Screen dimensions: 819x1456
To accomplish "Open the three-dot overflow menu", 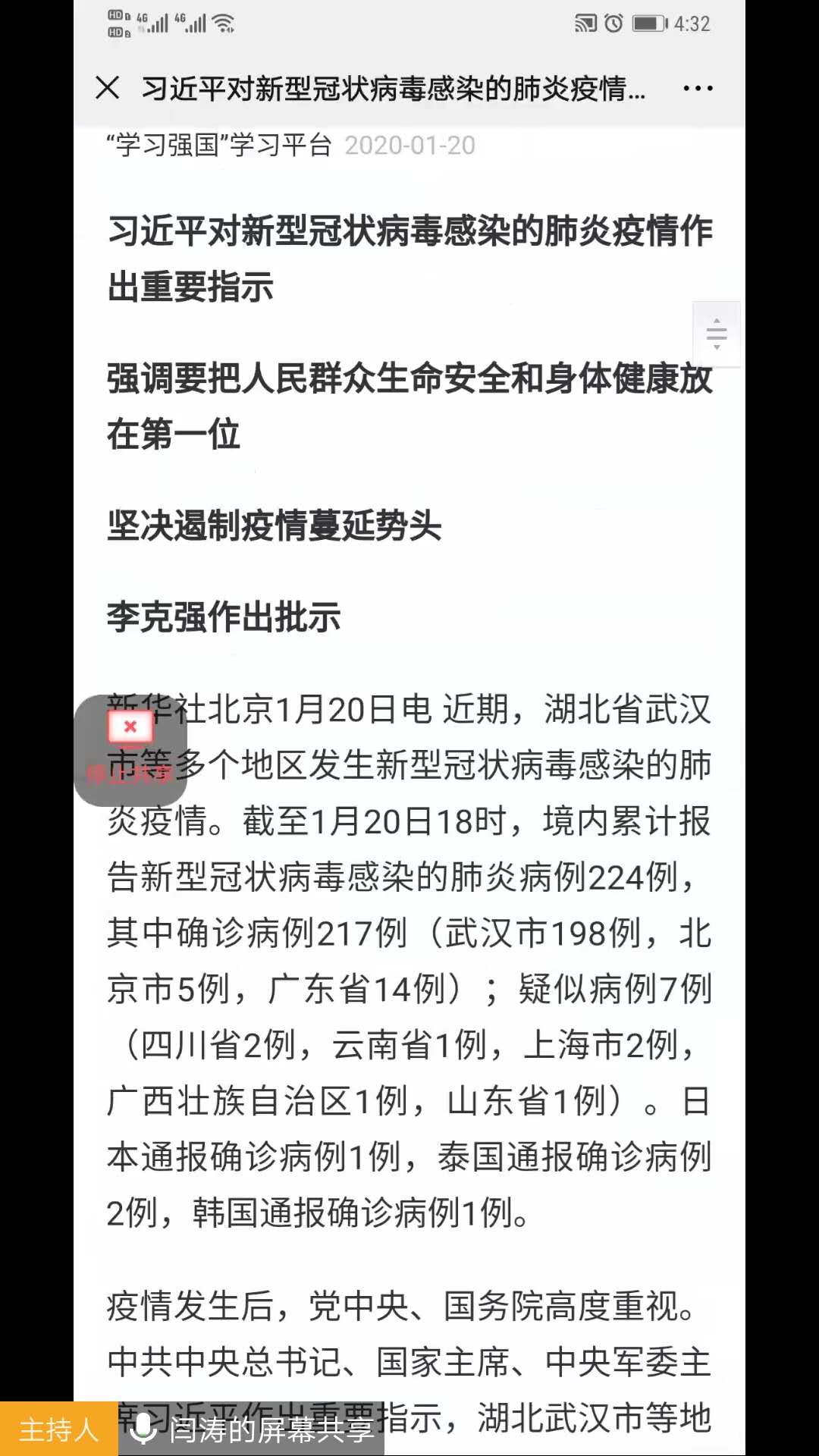I will [x=698, y=88].
